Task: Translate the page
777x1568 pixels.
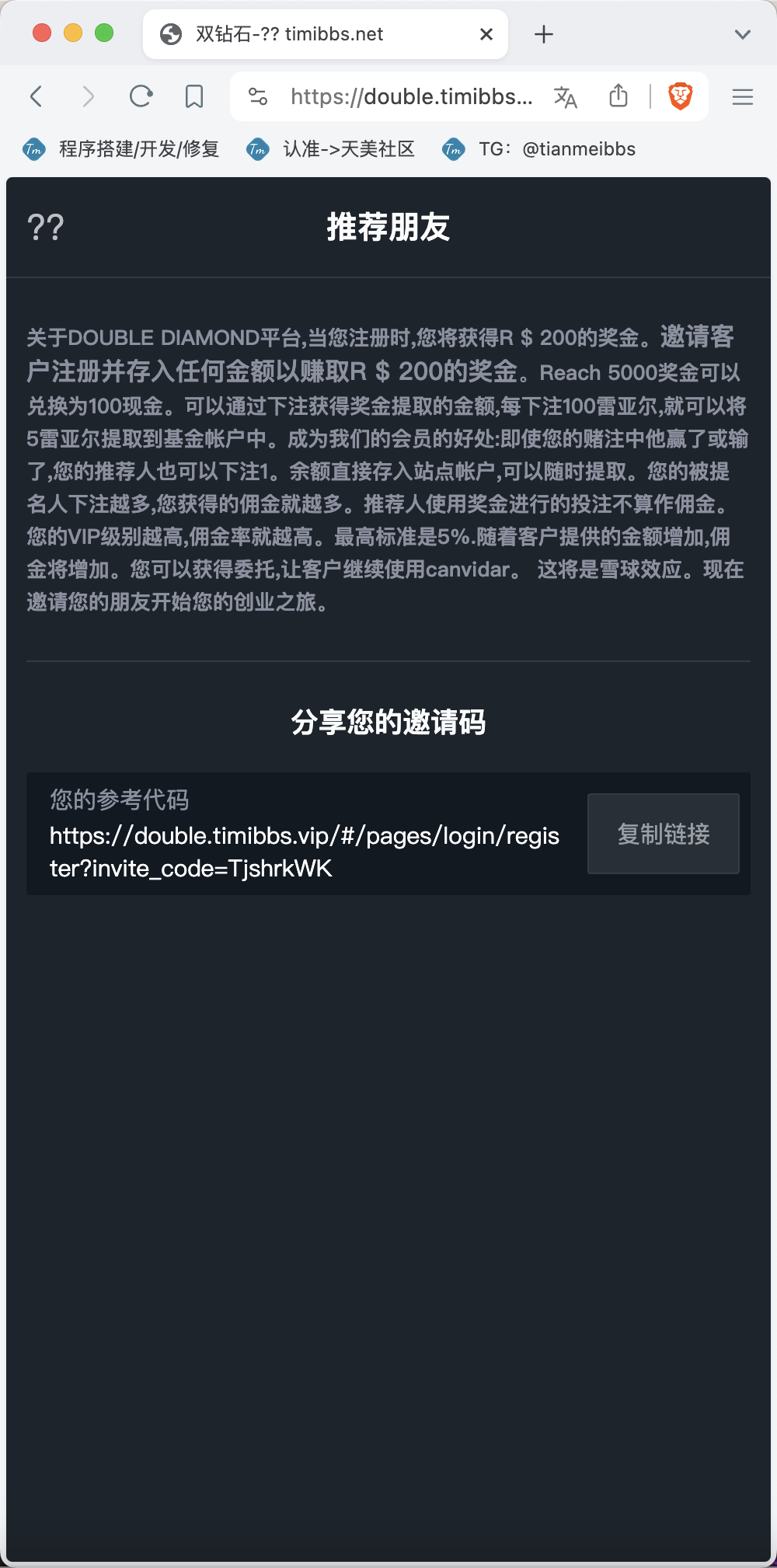Action: point(566,97)
